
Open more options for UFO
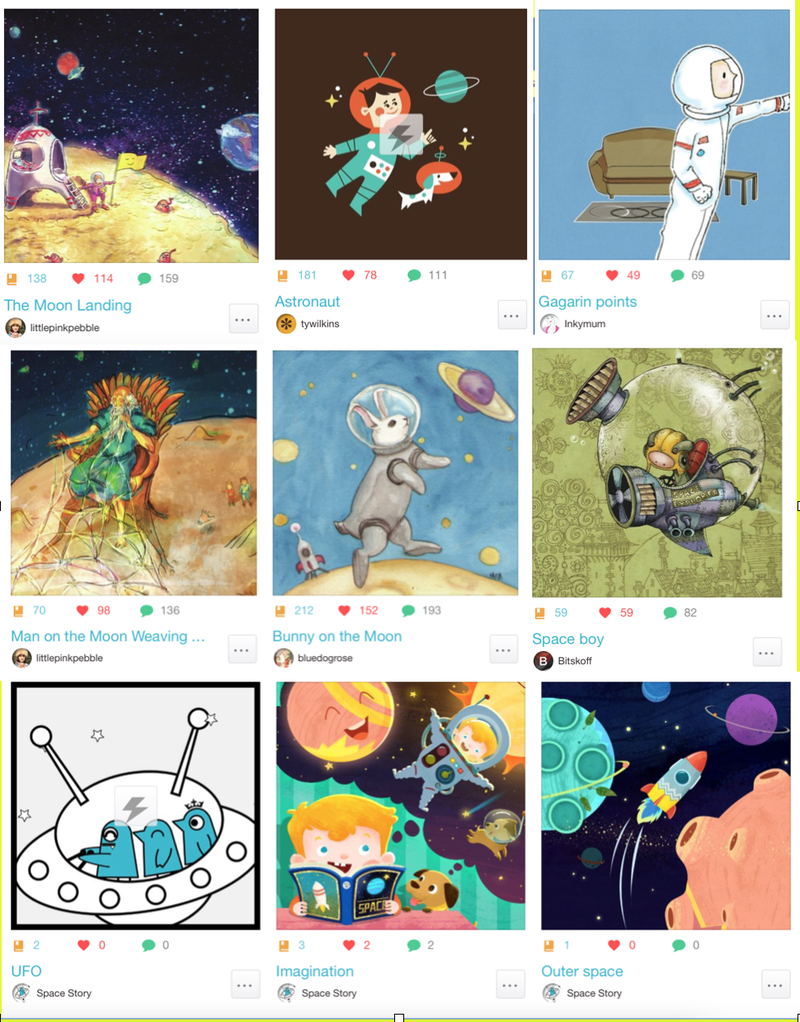[x=246, y=984]
